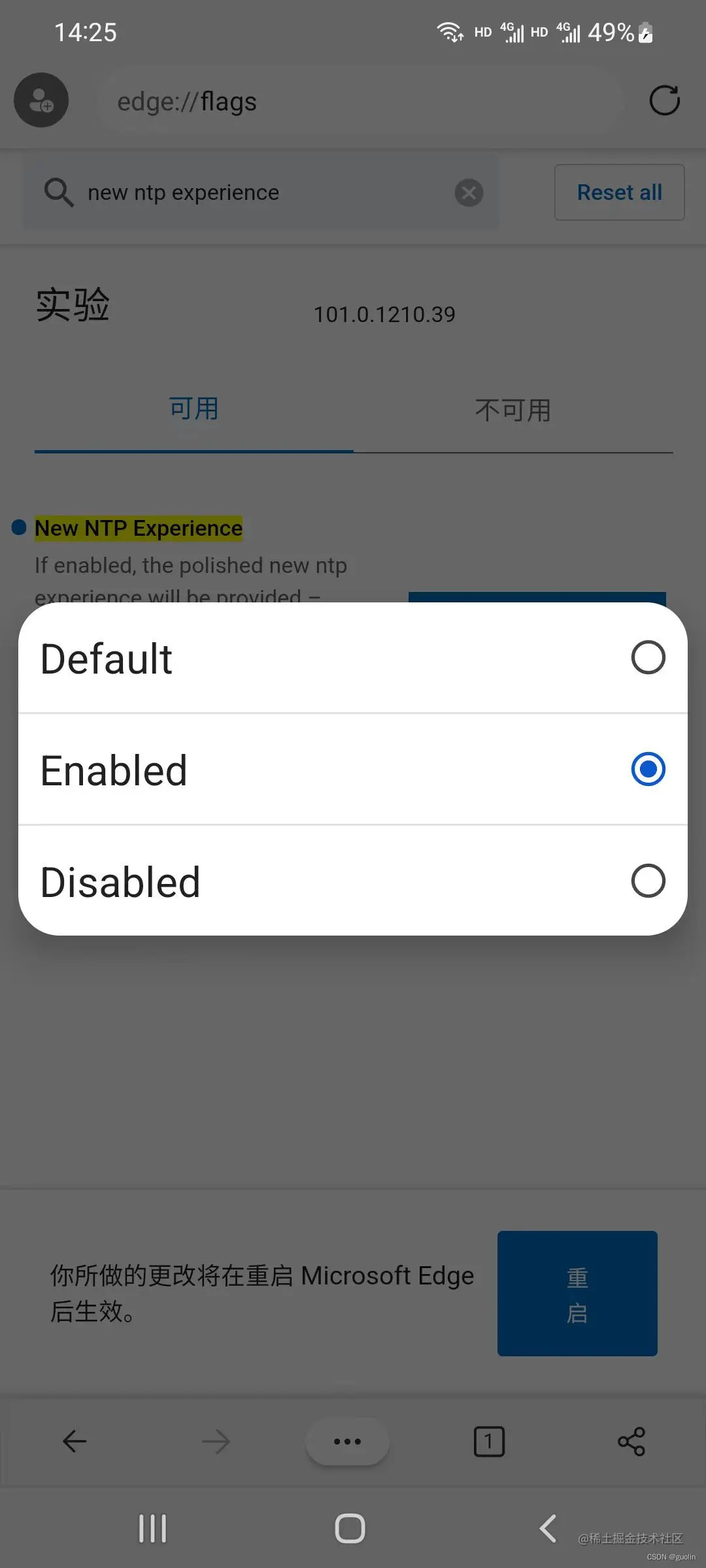Go back with the browser back arrow
The image size is (706, 1568).
click(75, 1441)
